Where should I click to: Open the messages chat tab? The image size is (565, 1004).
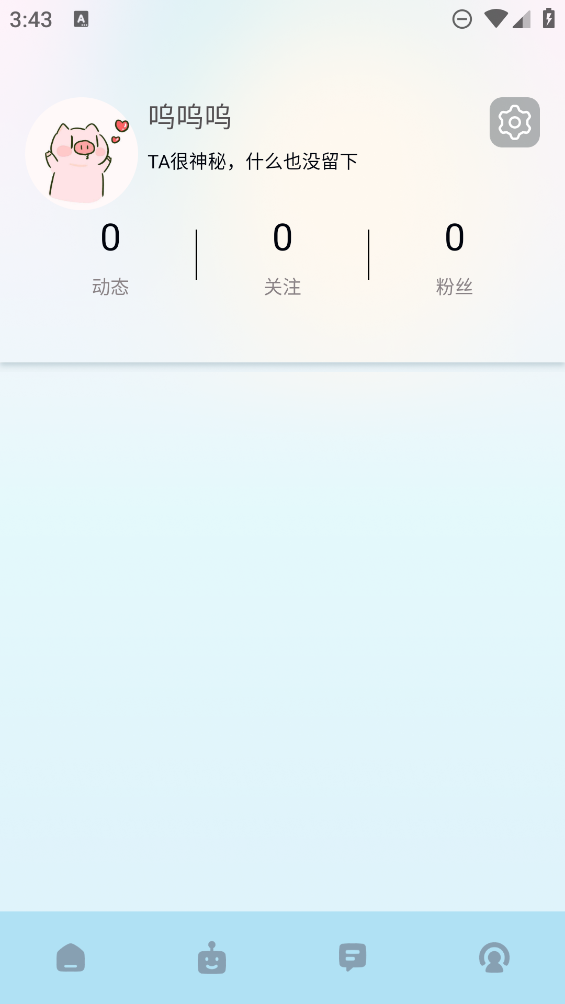pyautogui.click(x=352, y=958)
